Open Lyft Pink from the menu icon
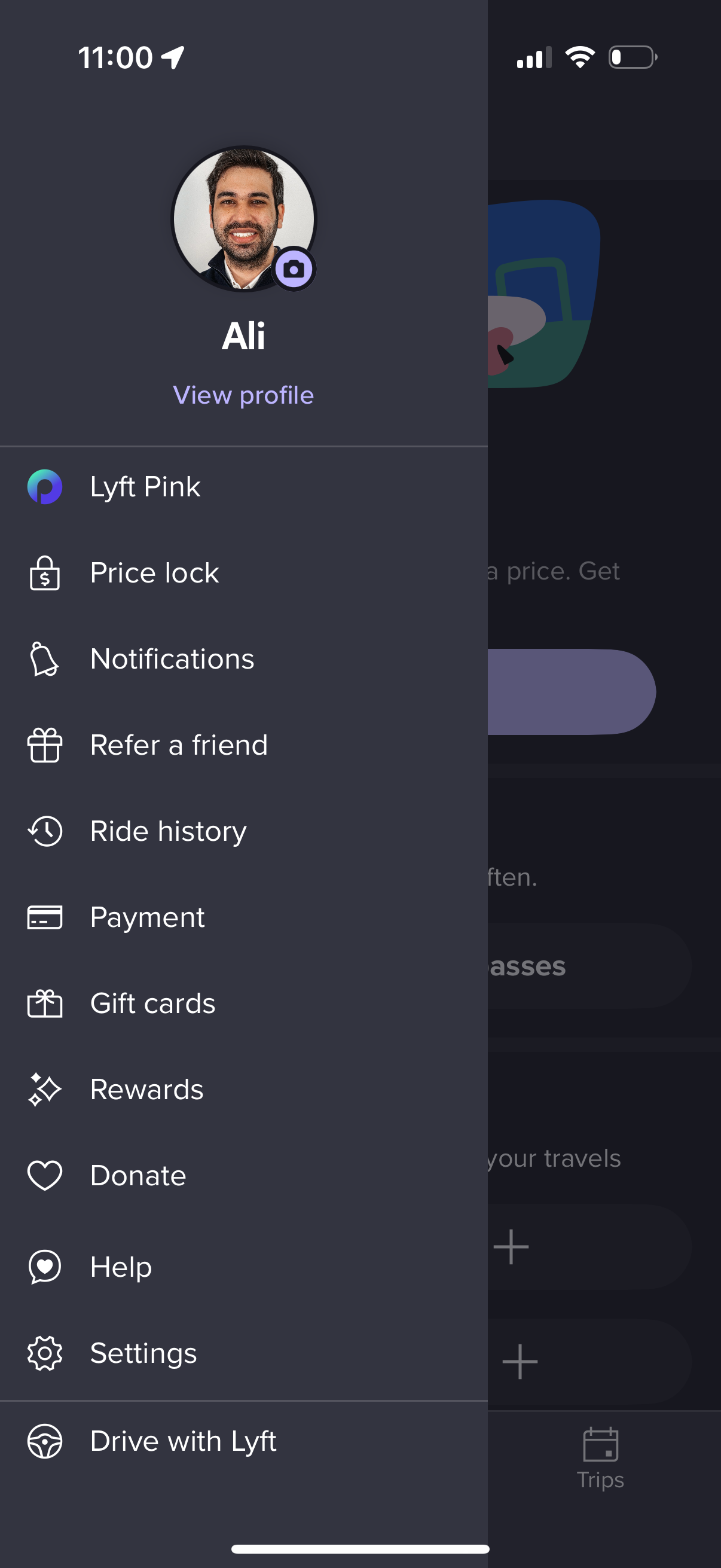 click(x=44, y=486)
